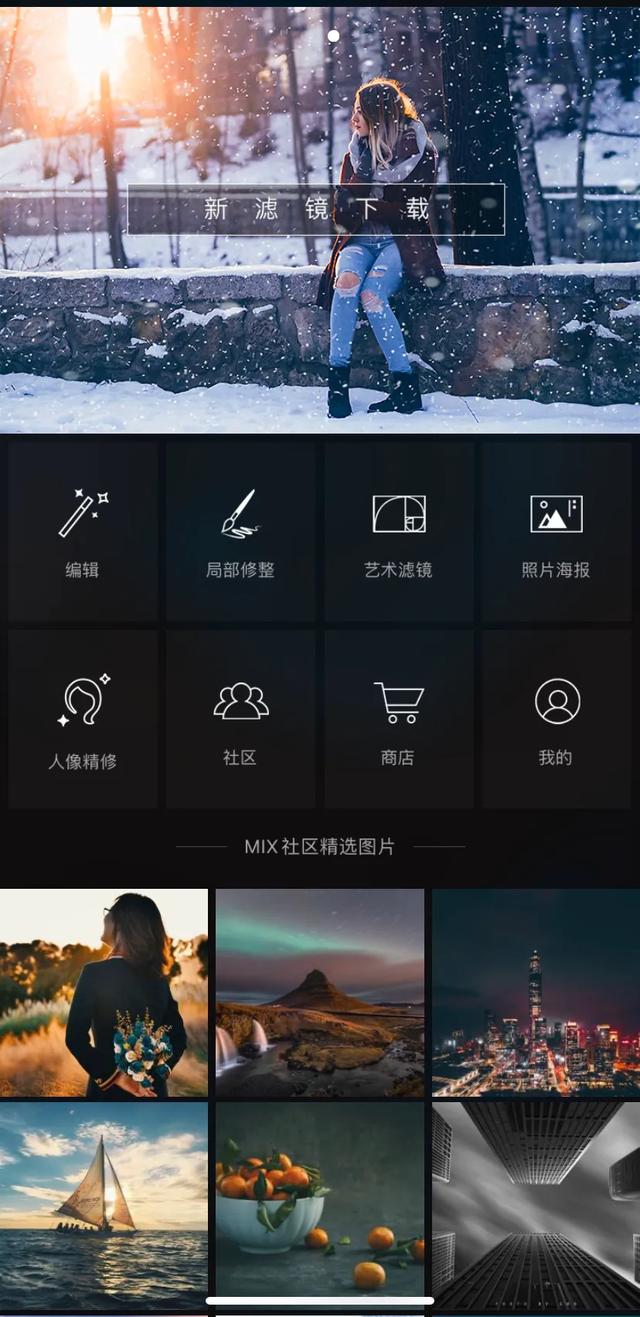
Task: Select 艺术滤镜 option
Action: [399, 532]
